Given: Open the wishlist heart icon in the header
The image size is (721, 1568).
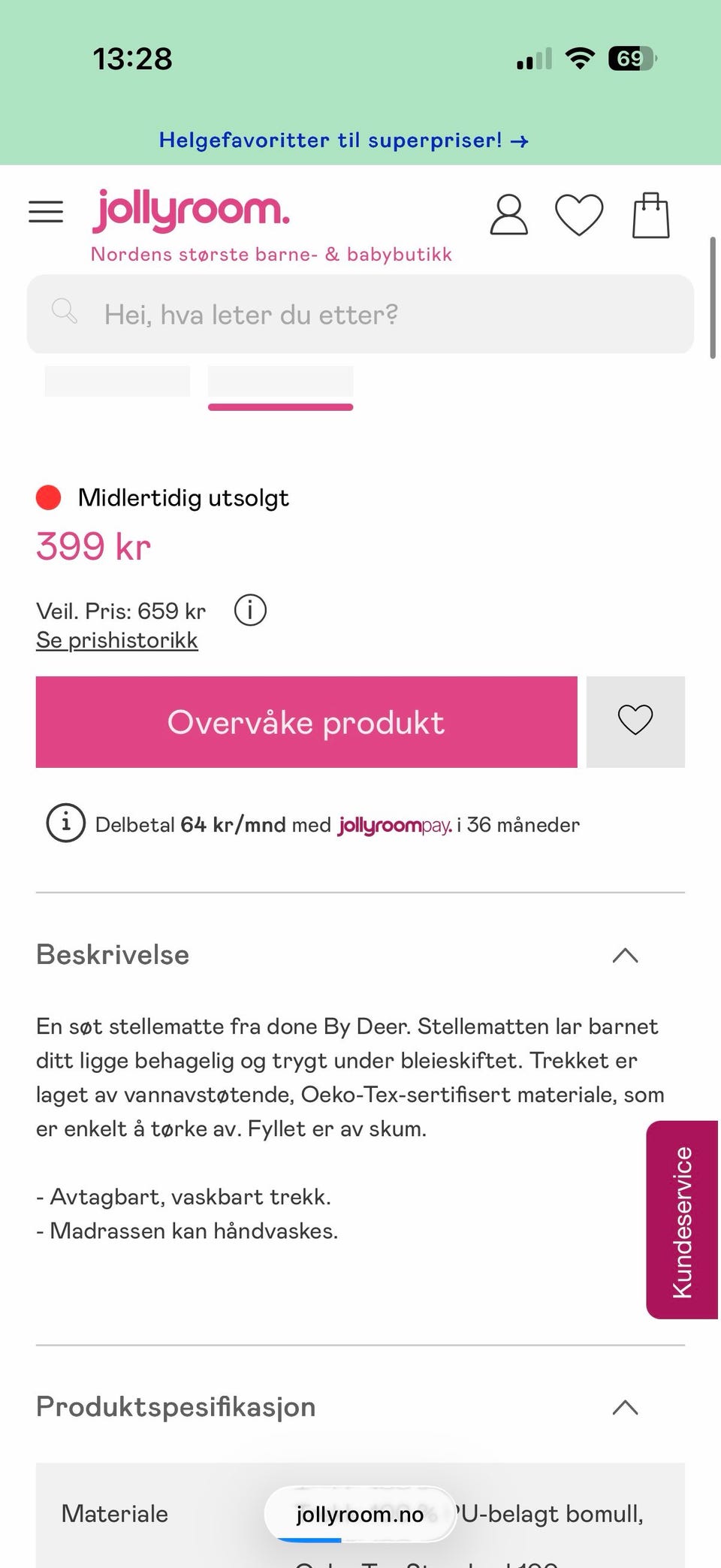Looking at the screenshot, I should tap(579, 213).
